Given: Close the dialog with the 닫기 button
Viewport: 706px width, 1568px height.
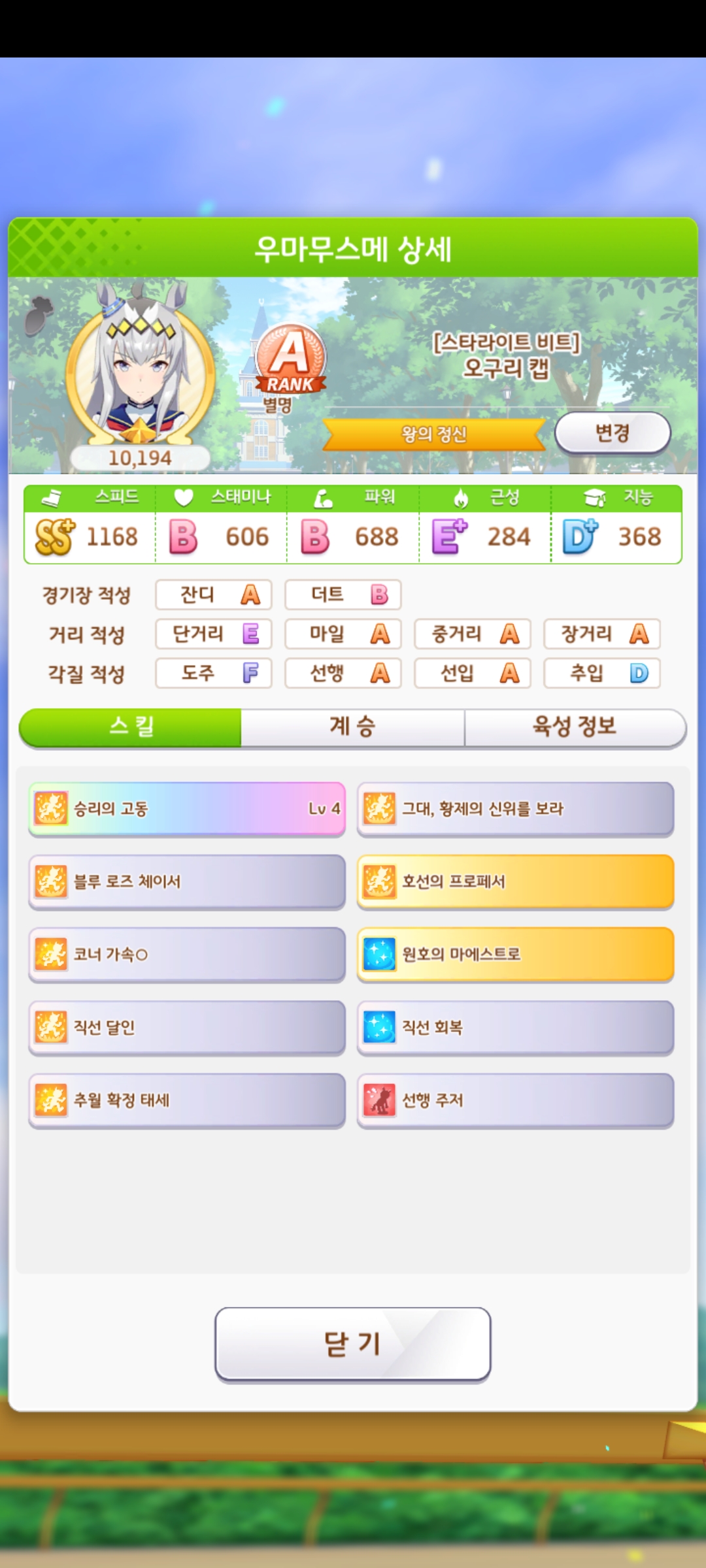Looking at the screenshot, I should pos(352,1344).
